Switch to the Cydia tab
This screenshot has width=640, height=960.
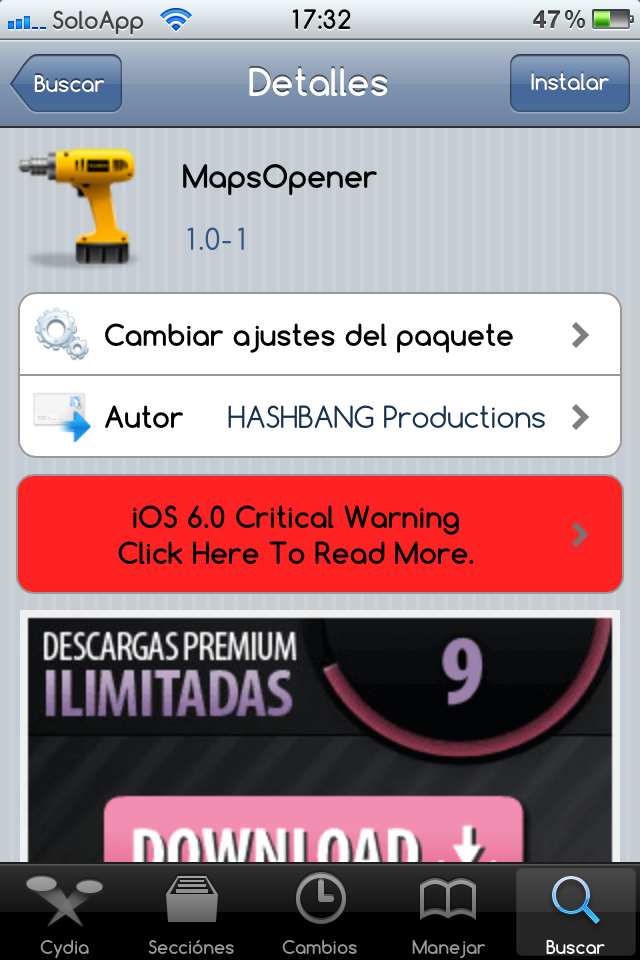pos(64,914)
